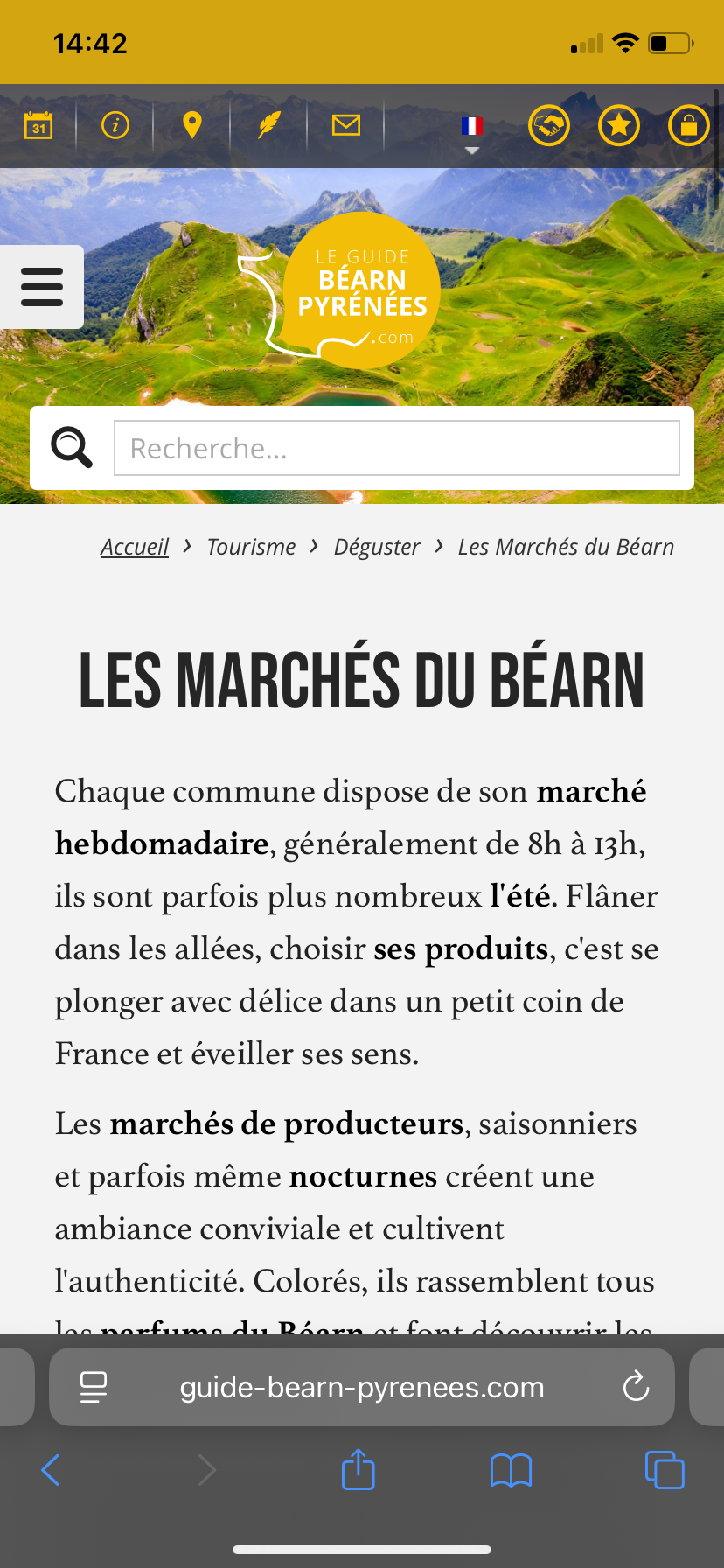Screen dimensions: 724x1568
Task: Share this page
Action: click(x=359, y=1470)
